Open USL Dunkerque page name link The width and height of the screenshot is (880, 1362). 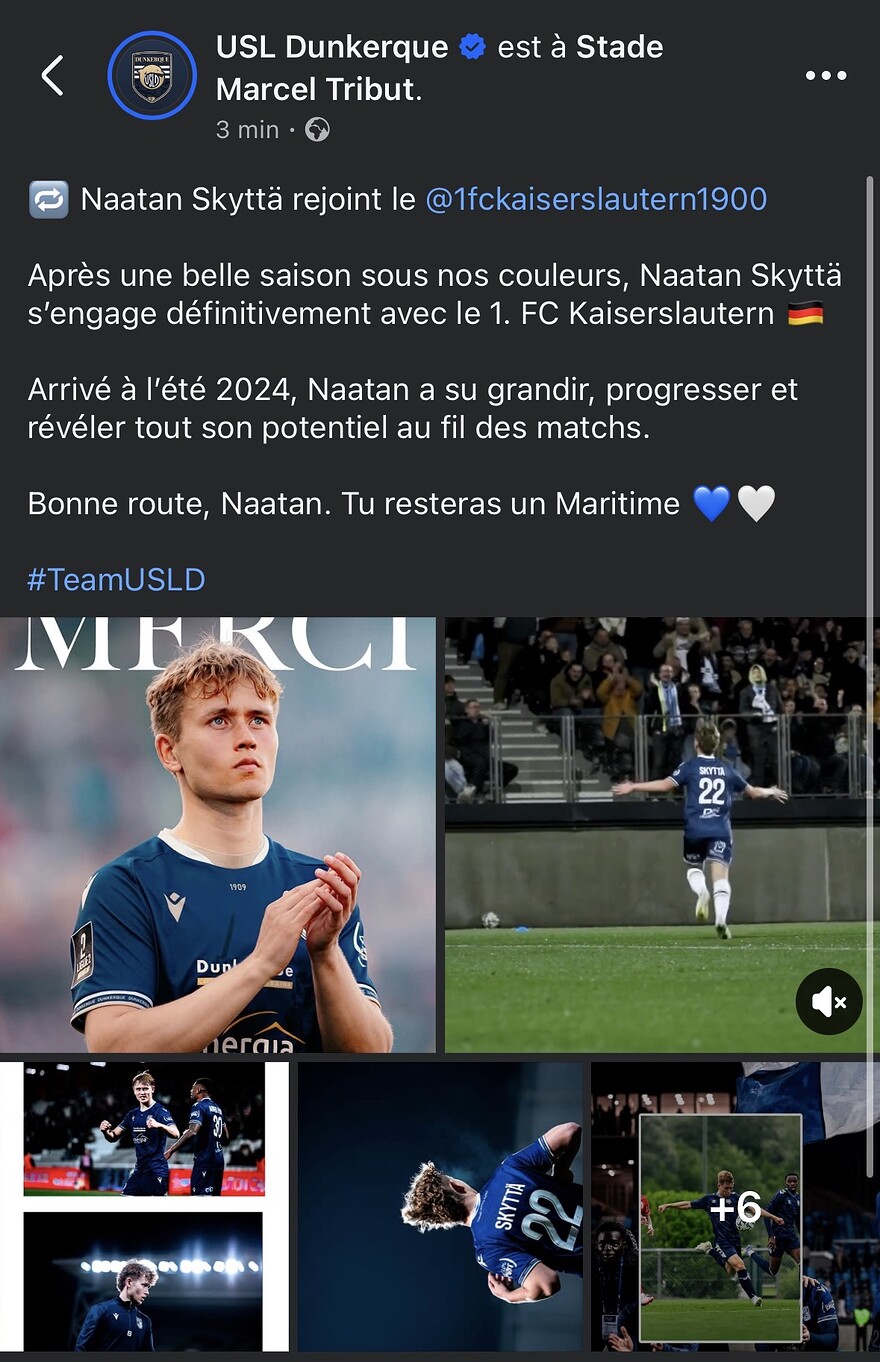(x=331, y=47)
